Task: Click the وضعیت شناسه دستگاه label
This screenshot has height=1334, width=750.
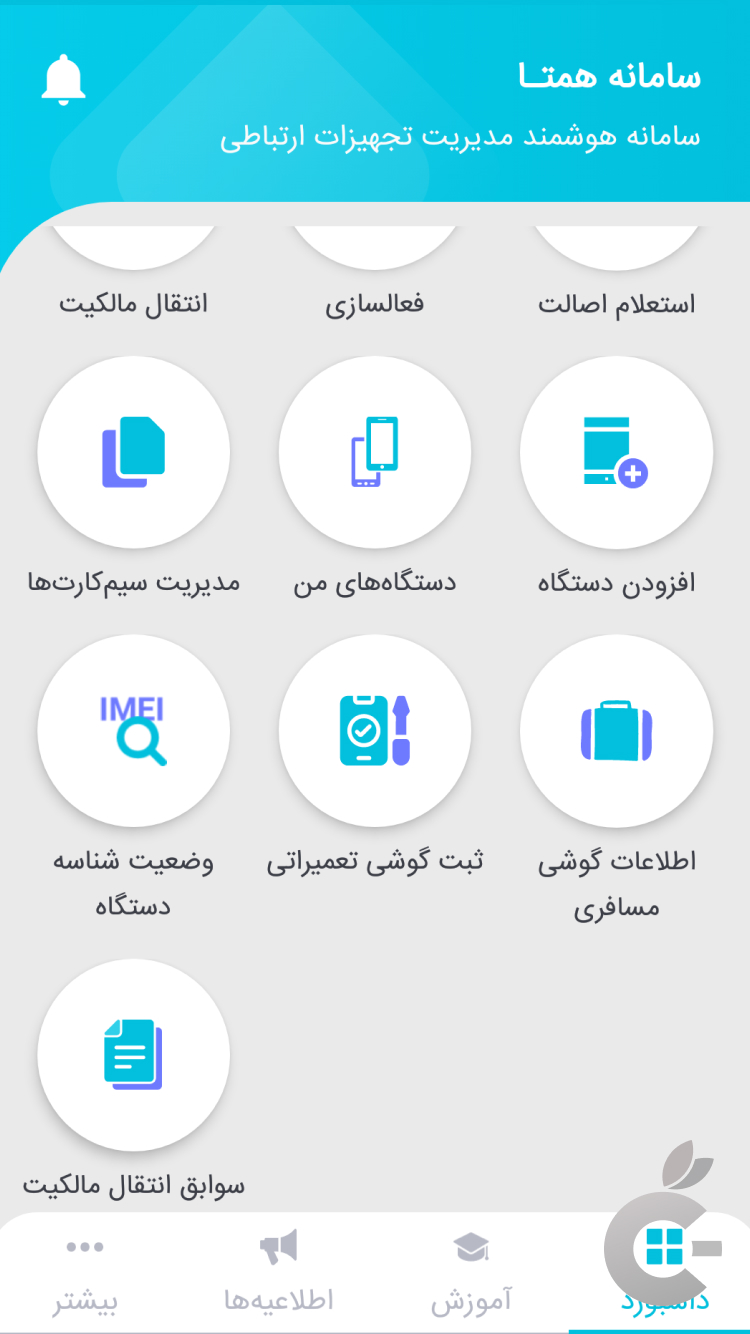Action: click(134, 882)
